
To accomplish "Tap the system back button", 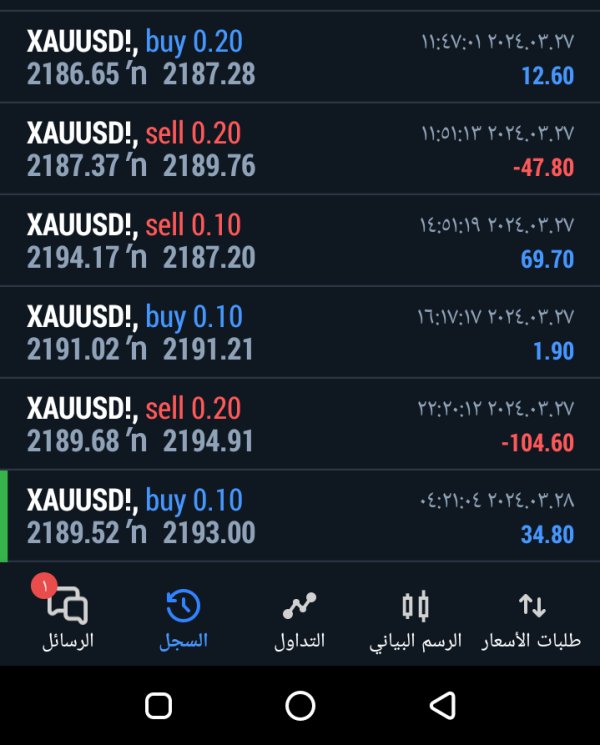I will [442, 705].
